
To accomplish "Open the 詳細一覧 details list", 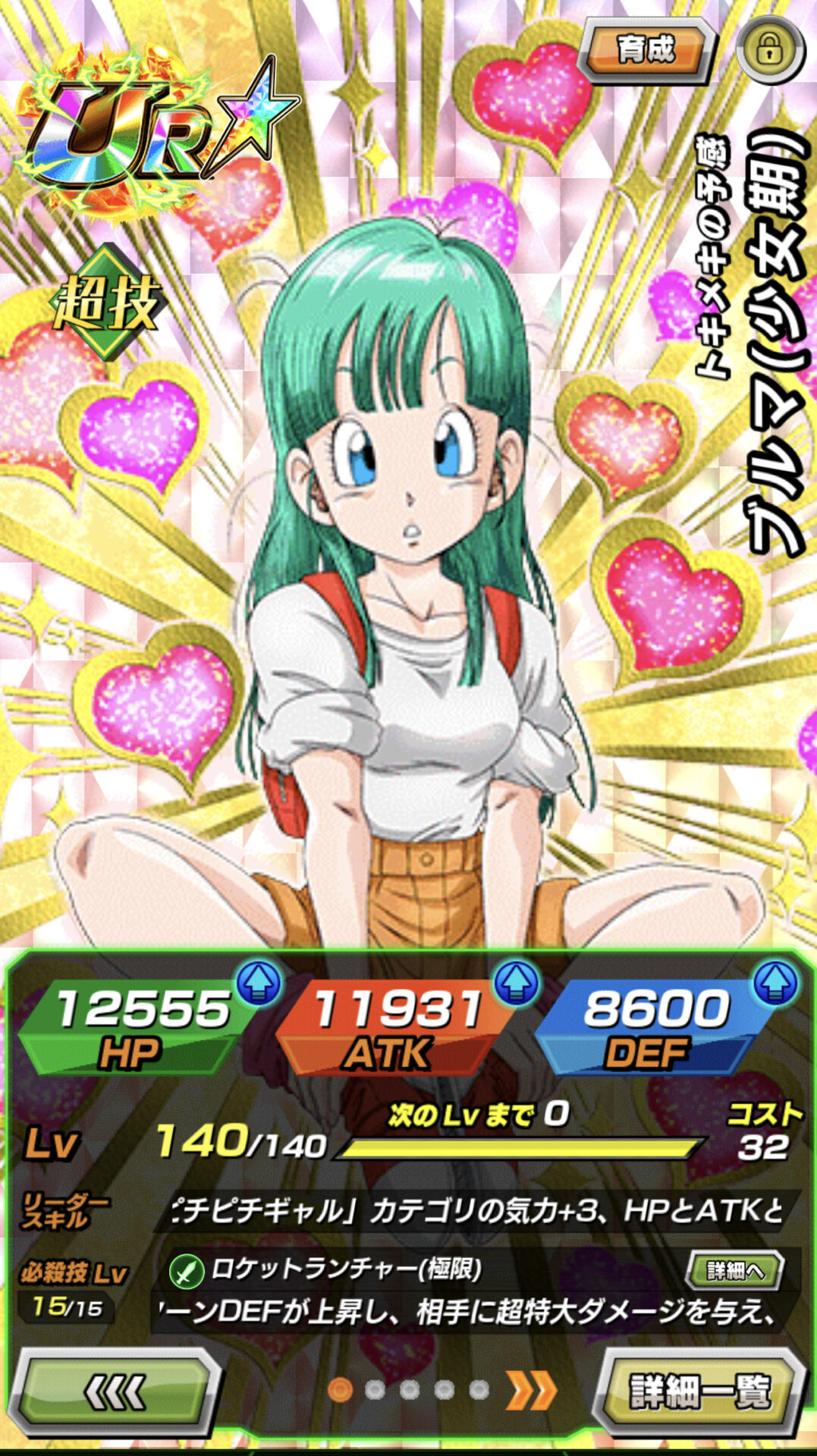I will pyautogui.click(x=699, y=1392).
